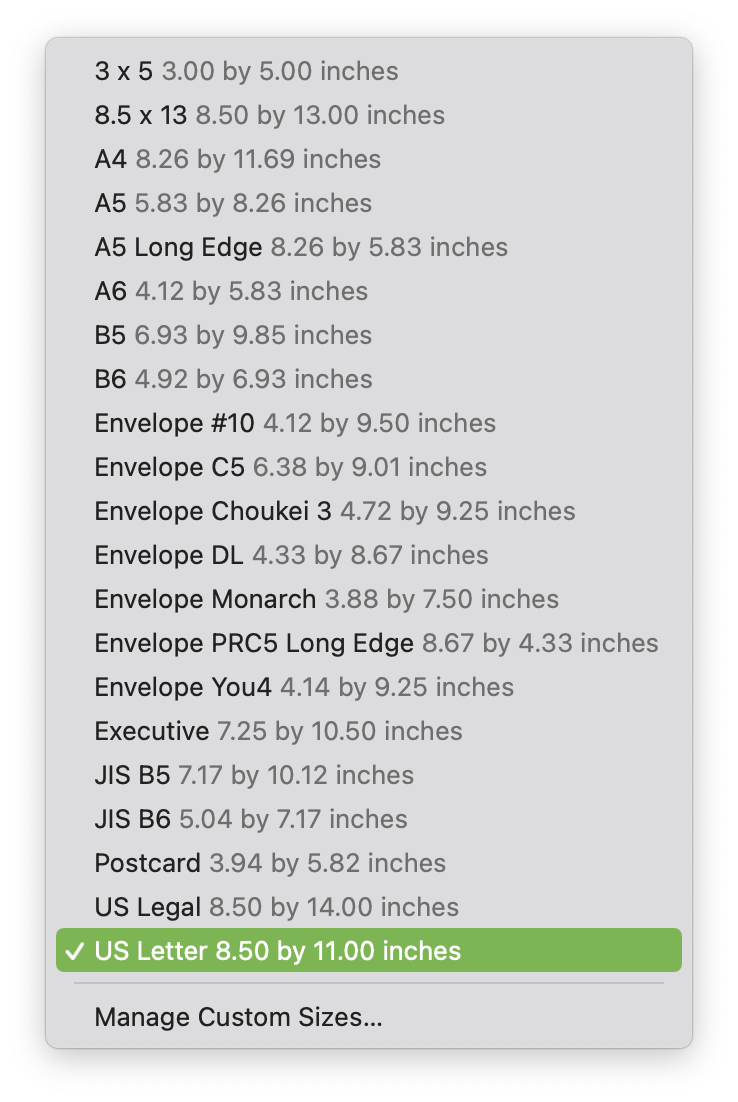Choose Postcard size
This screenshot has height=1102, width=738.
[x=369, y=863]
